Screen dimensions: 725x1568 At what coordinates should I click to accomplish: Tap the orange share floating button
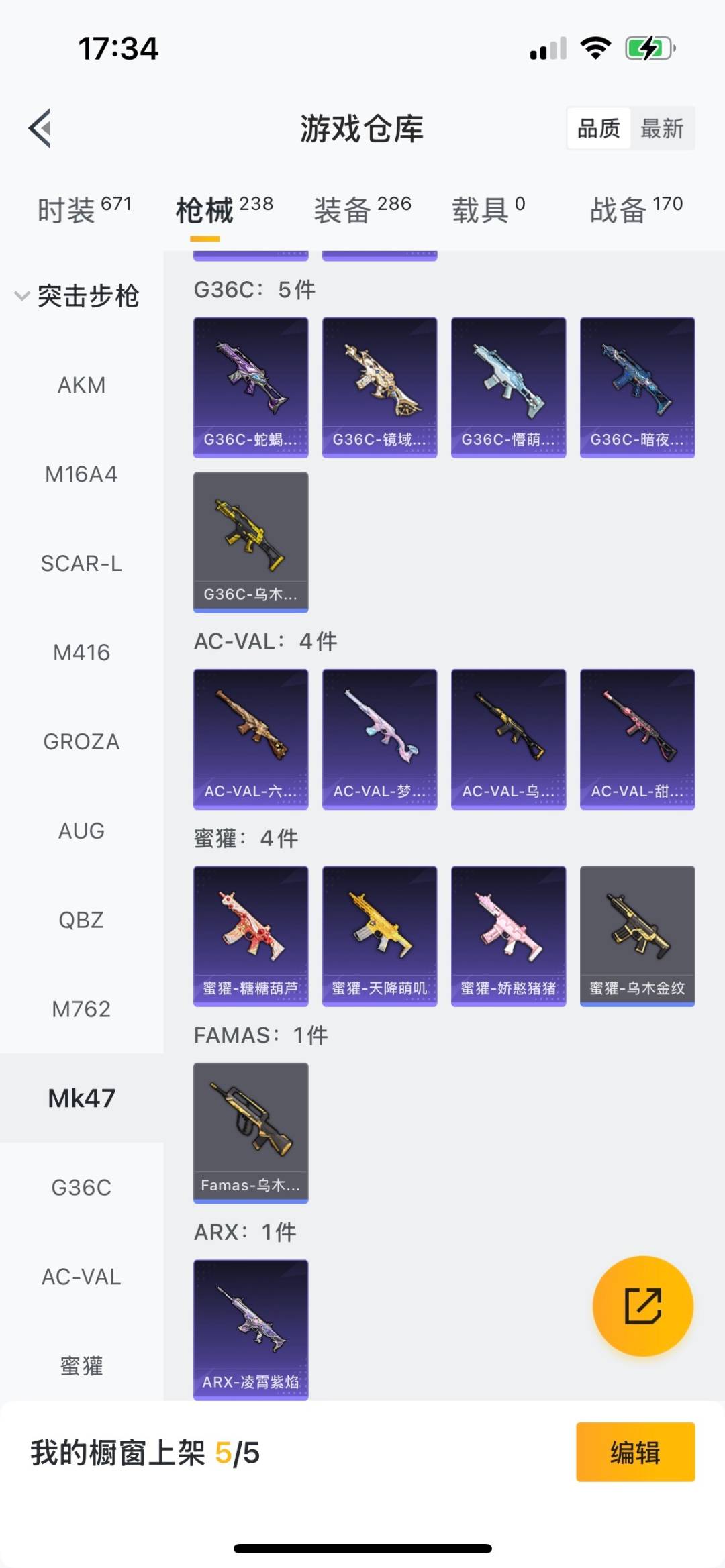[642, 1306]
